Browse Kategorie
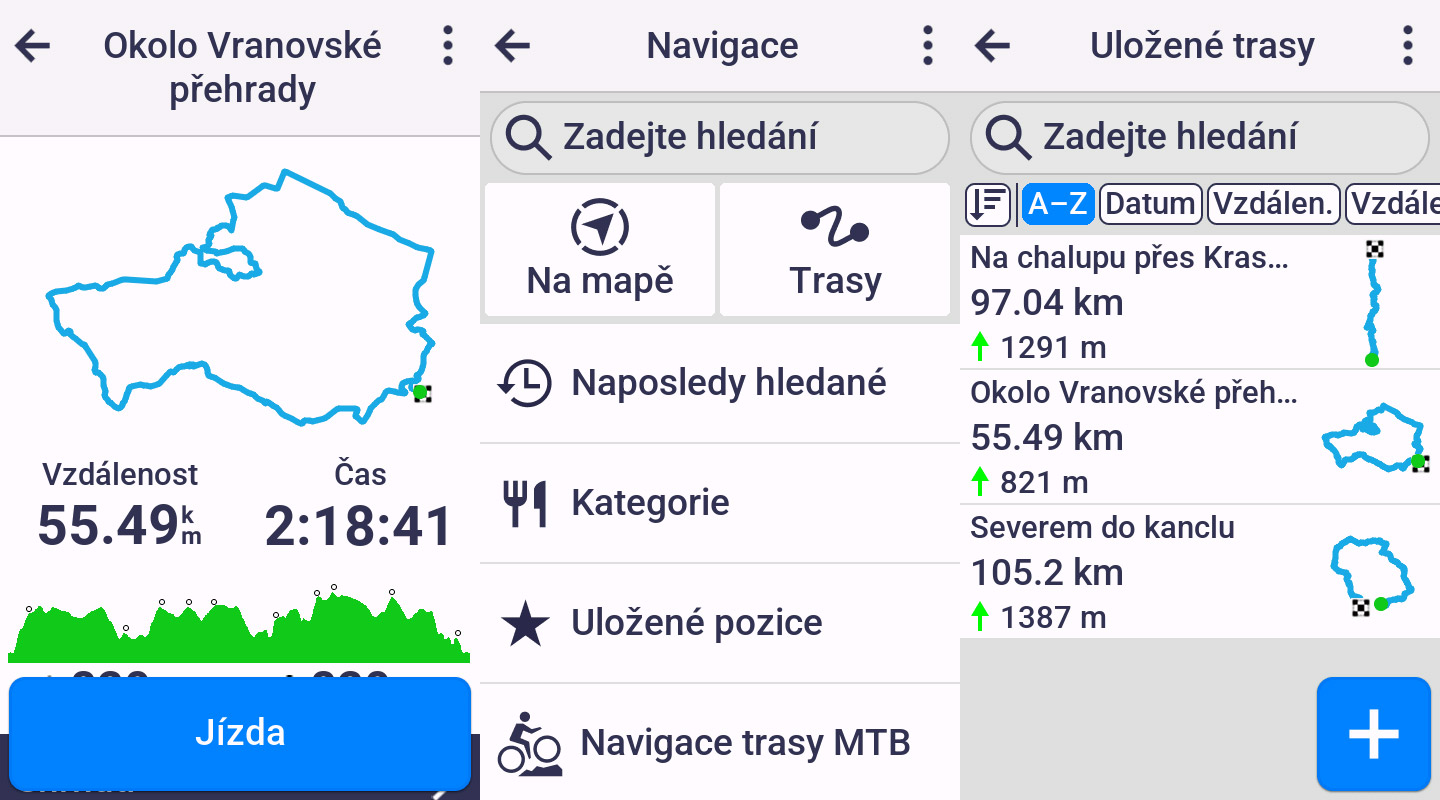Viewport: 1440px width, 800px height. (720, 503)
